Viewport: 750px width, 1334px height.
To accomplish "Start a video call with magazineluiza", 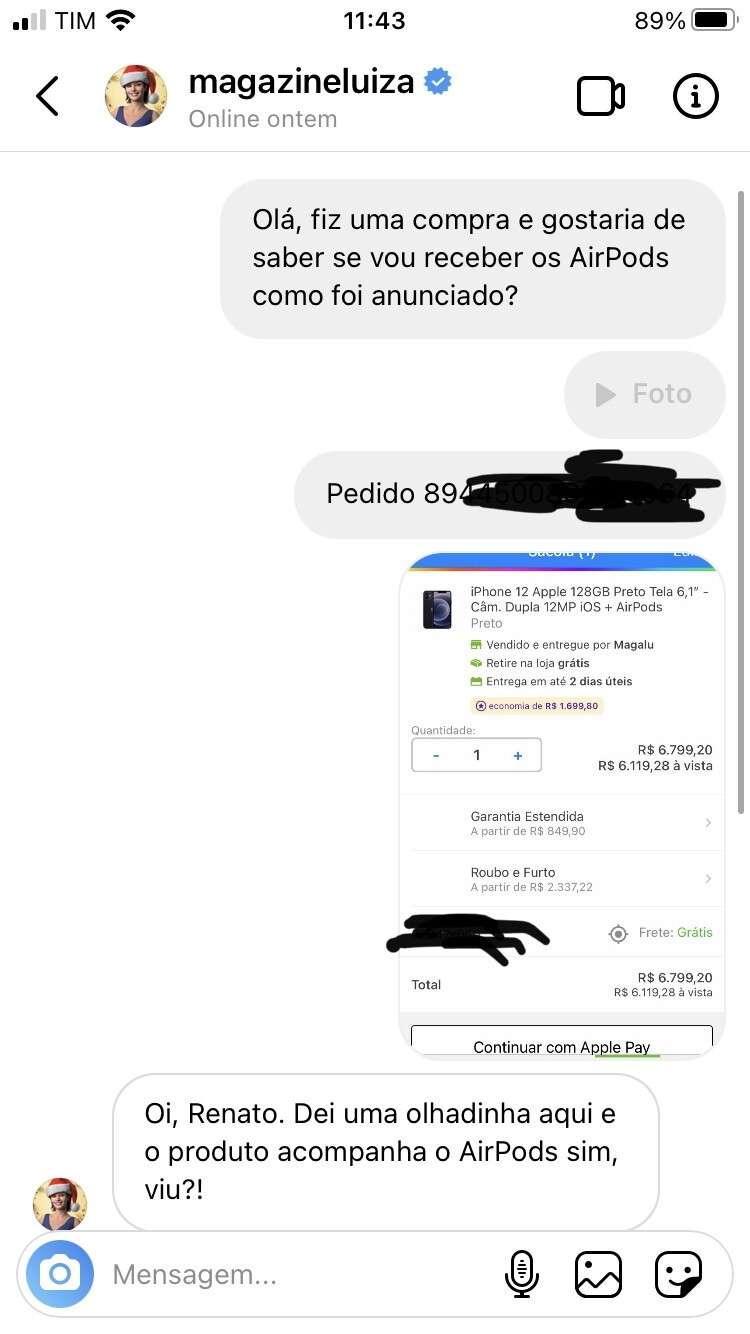I will point(600,96).
